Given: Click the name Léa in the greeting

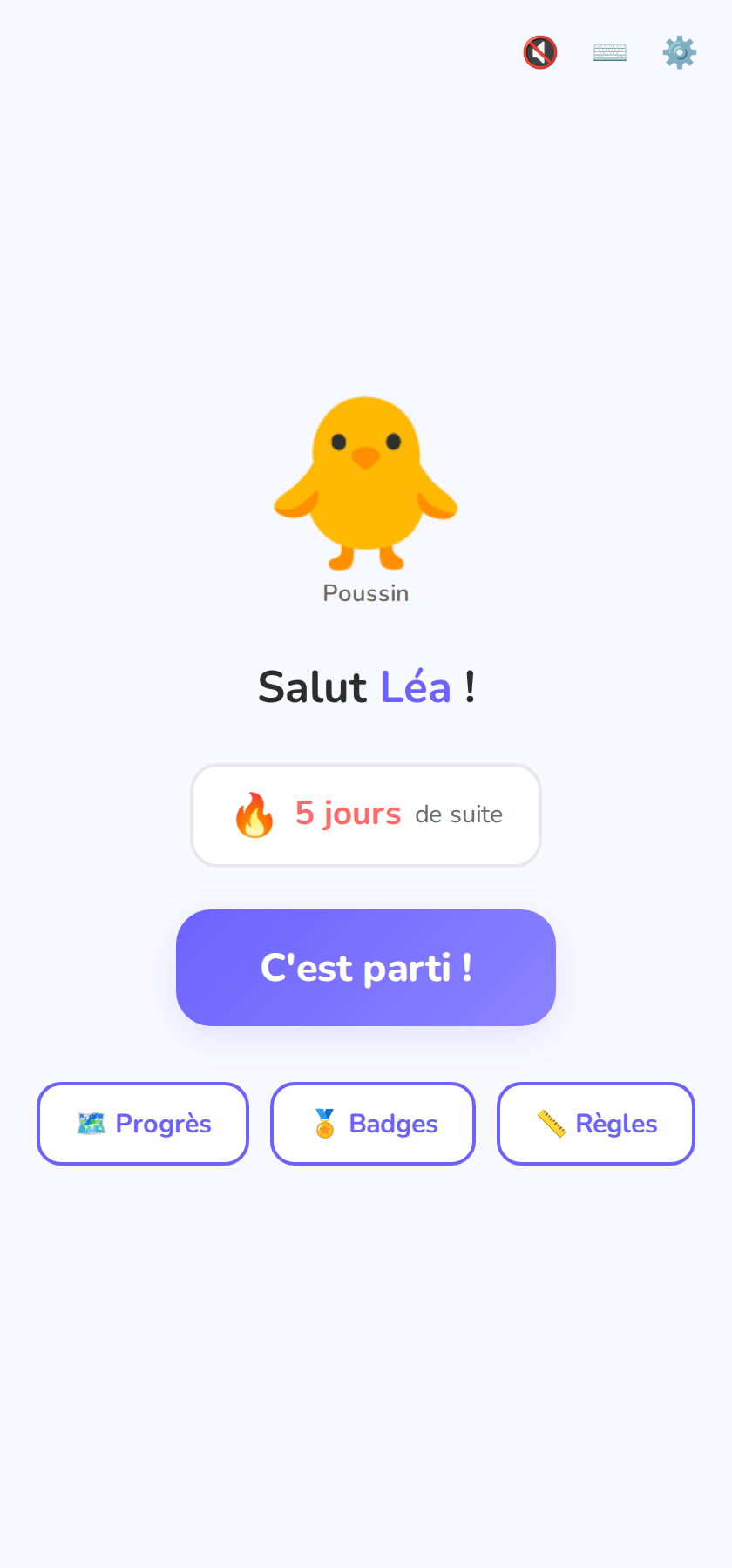Looking at the screenshot, I should click(416, 687).
